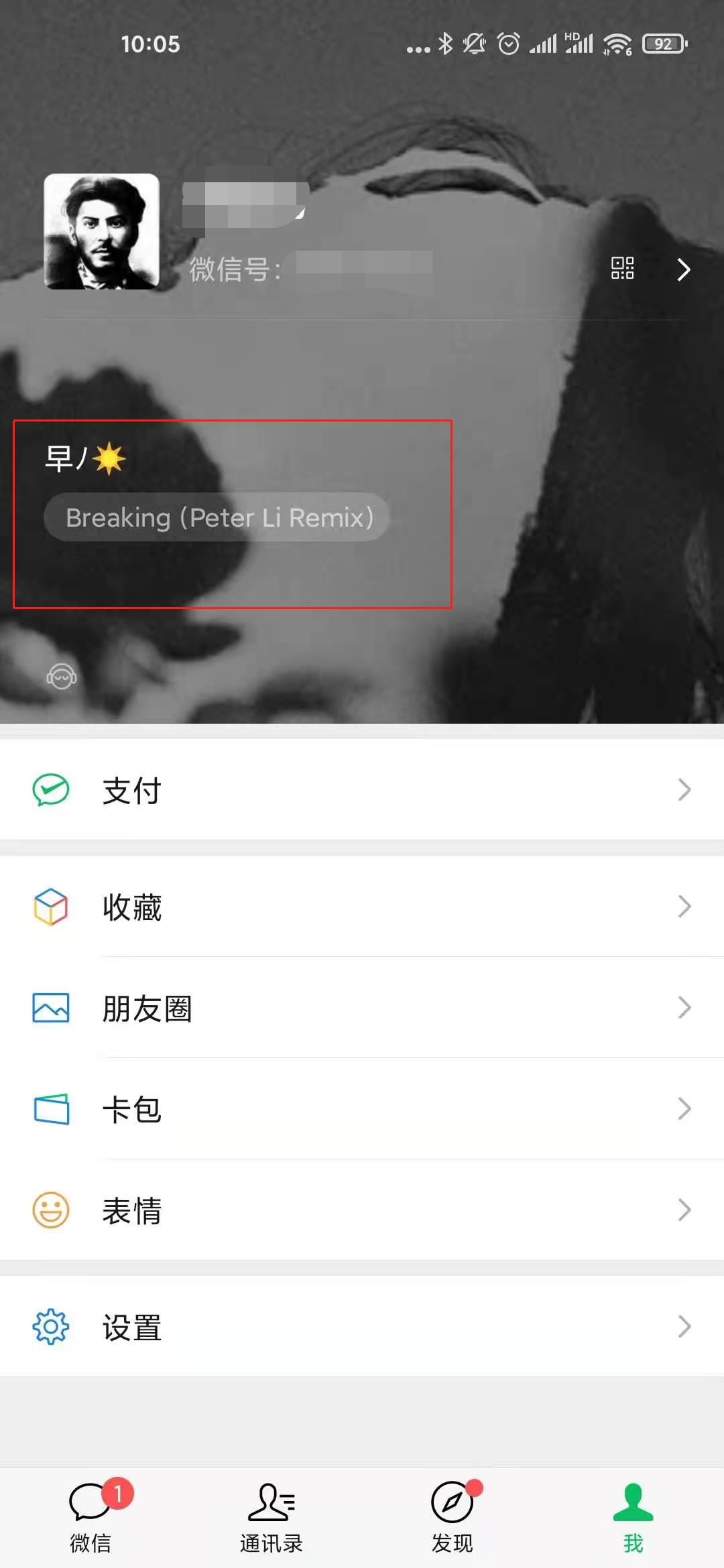Open 表情 stickers row
The image size is (724, 1568).
(x=362, y=1210)
